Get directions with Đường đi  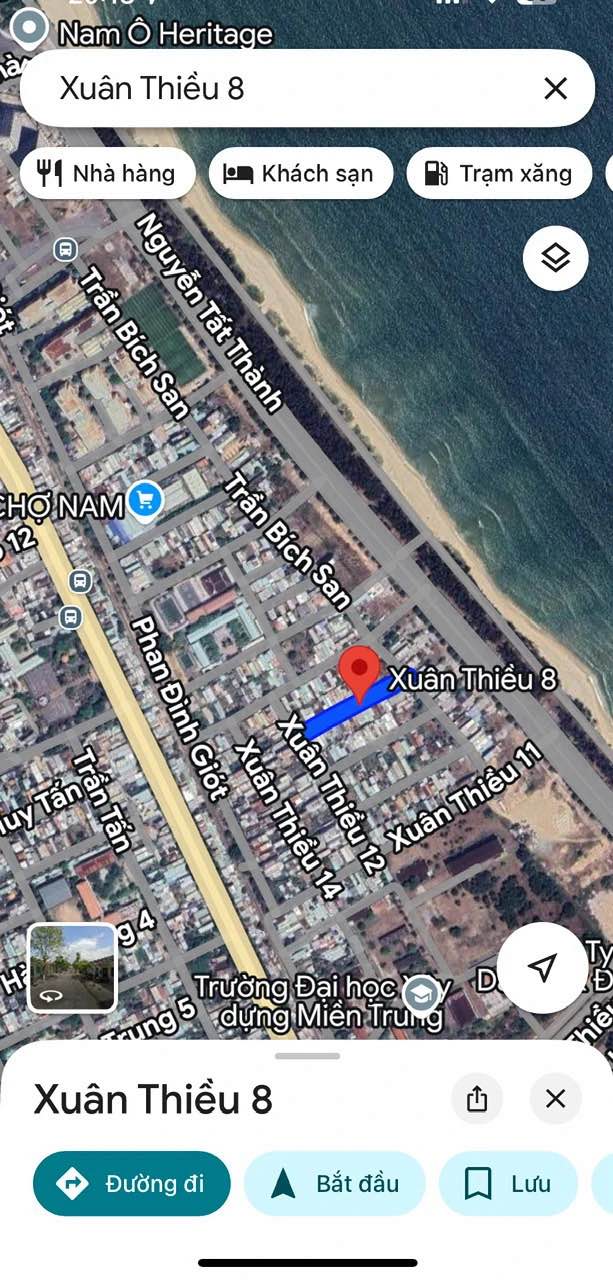coord(132,1184)
